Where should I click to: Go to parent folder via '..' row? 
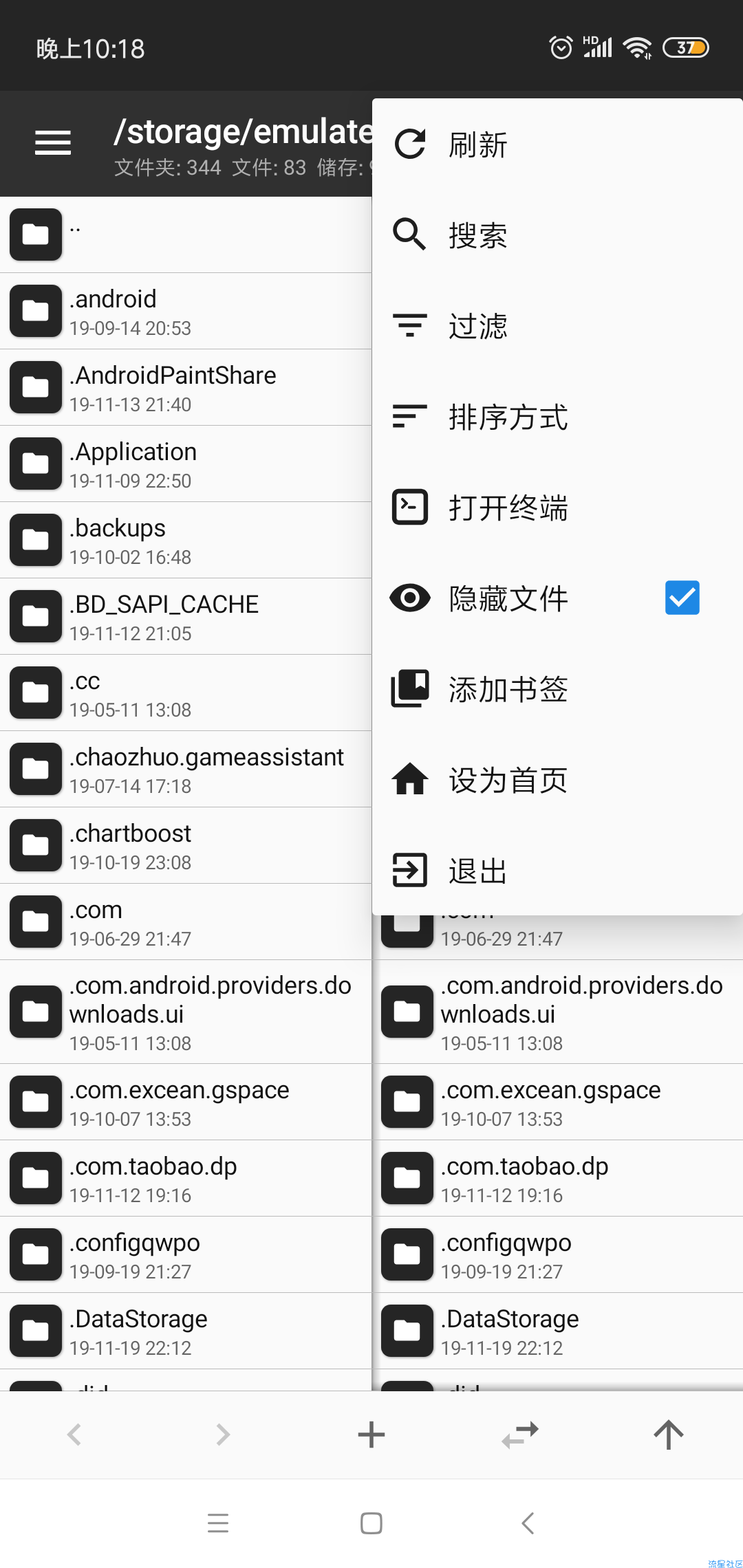pos(186,235)
